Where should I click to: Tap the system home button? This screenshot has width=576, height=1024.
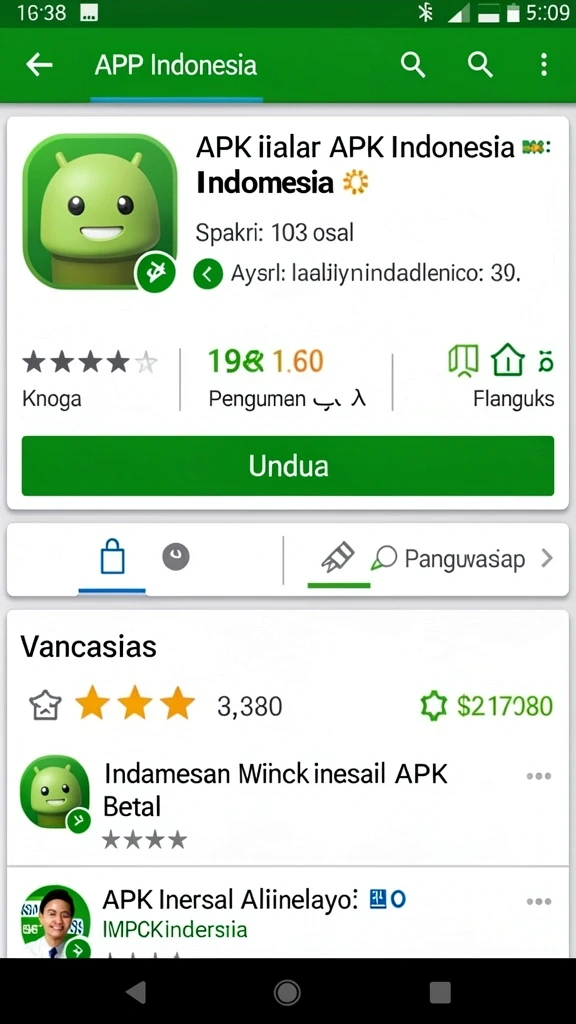coord(287,993)
